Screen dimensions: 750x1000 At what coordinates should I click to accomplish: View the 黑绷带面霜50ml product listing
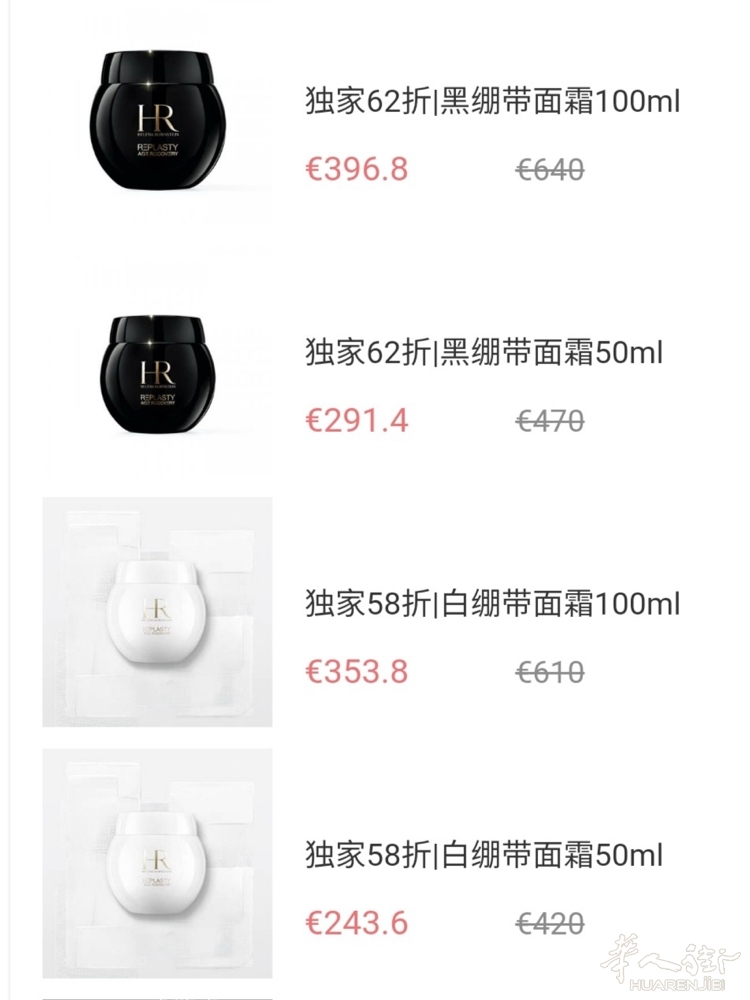pyautogui.click(x=484, y=354)
